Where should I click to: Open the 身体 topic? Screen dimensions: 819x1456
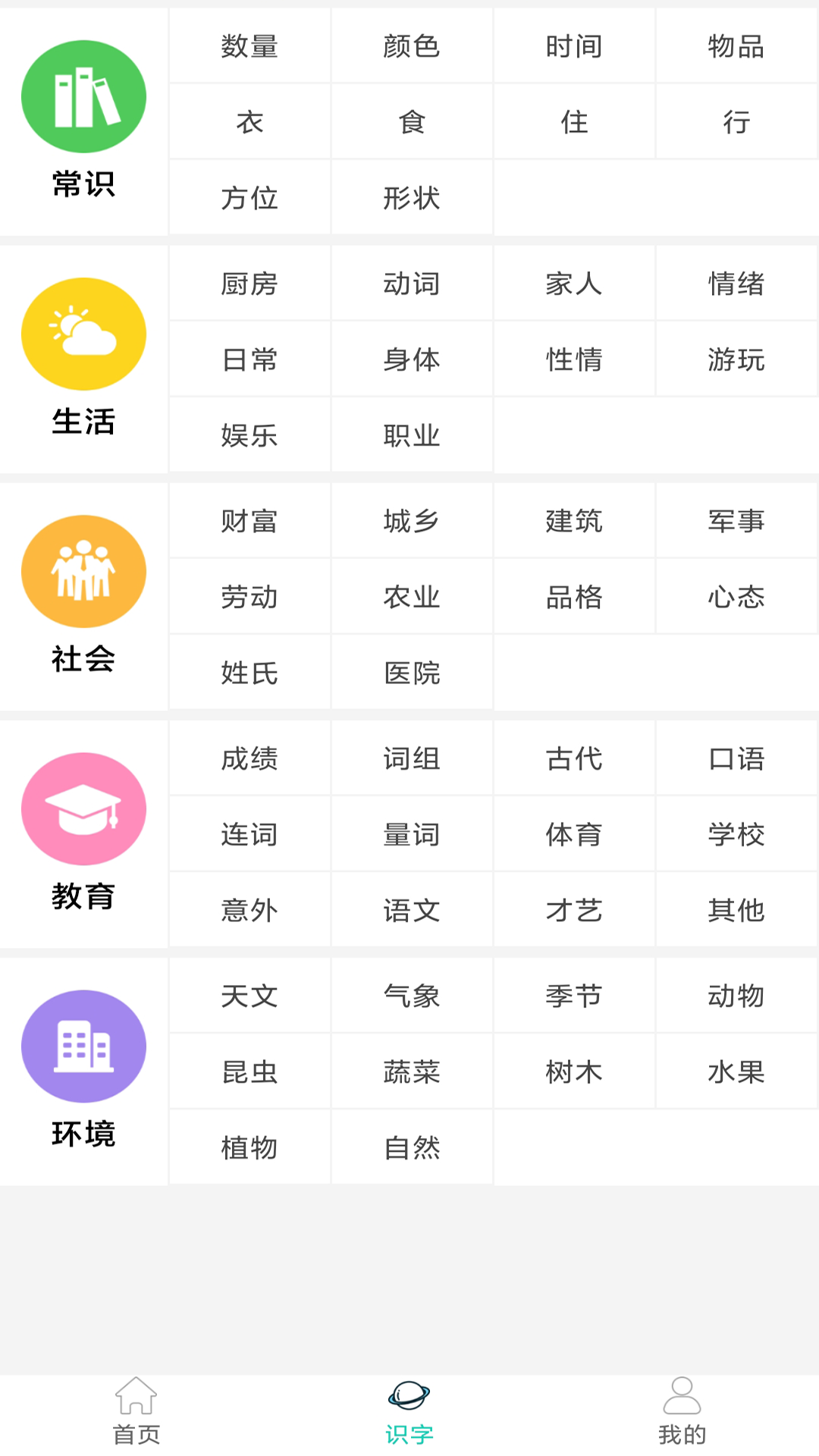pyautogui.click(x=412, y=359)
